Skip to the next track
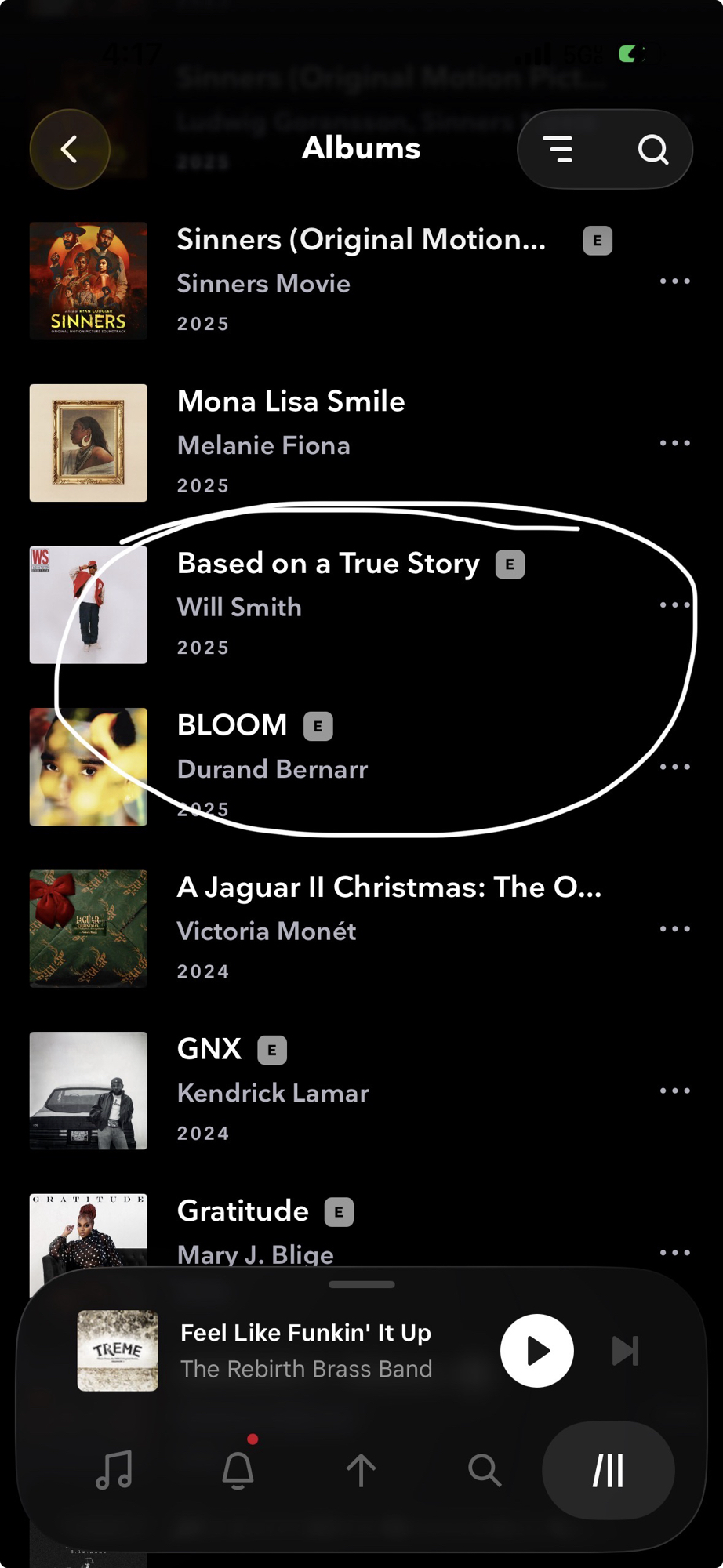Image resolution: width=723 pixels, height=1568 pixels. 626,1351
